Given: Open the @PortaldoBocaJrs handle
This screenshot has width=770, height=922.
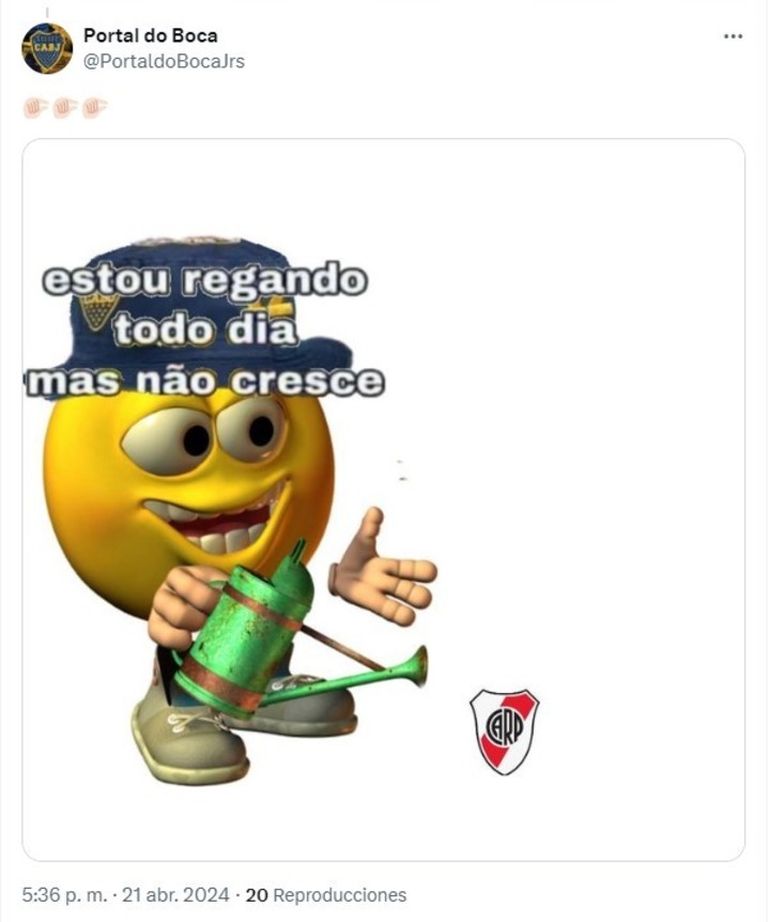Looking at the screenshot, I should point(163,61).
